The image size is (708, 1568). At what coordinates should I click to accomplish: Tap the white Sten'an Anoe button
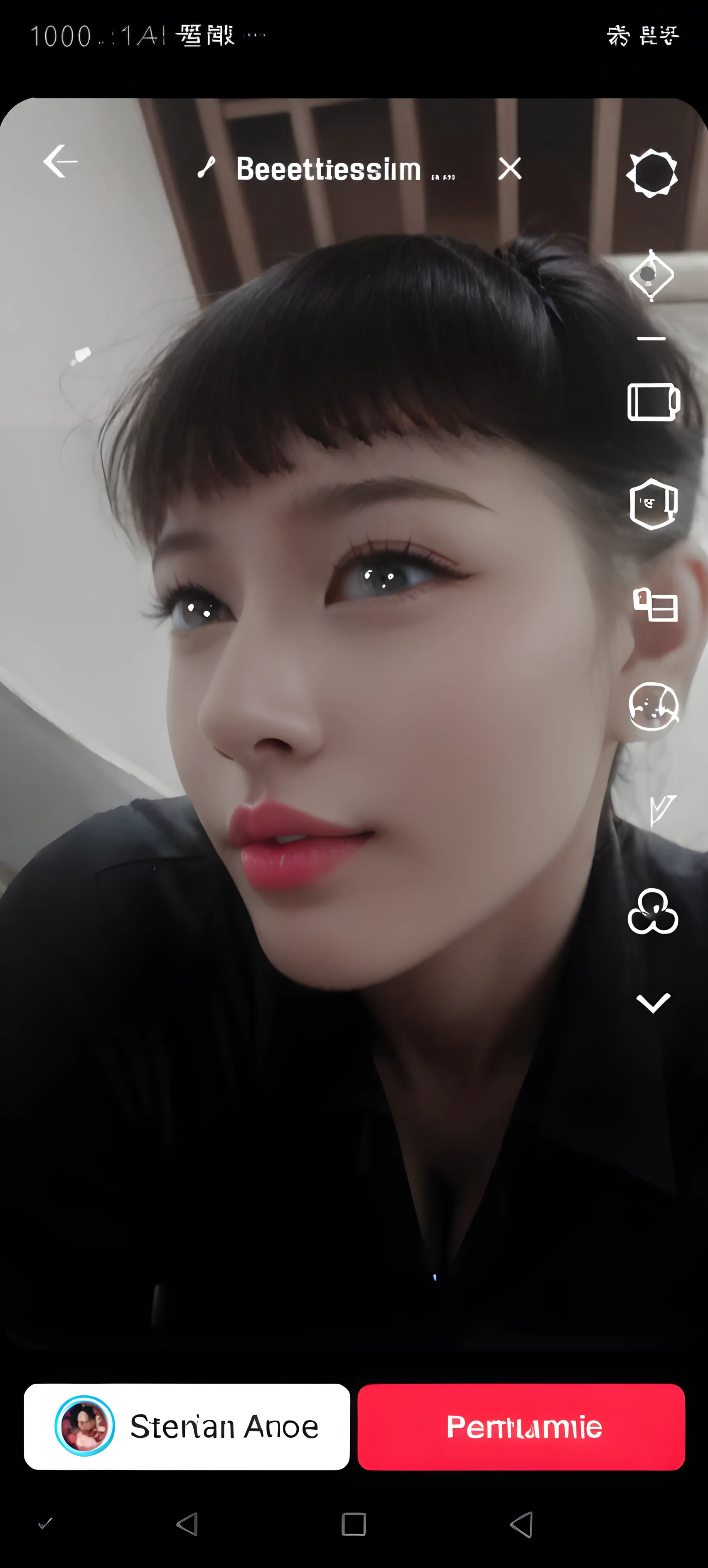pyautogui.click(x=187, y=1427)
